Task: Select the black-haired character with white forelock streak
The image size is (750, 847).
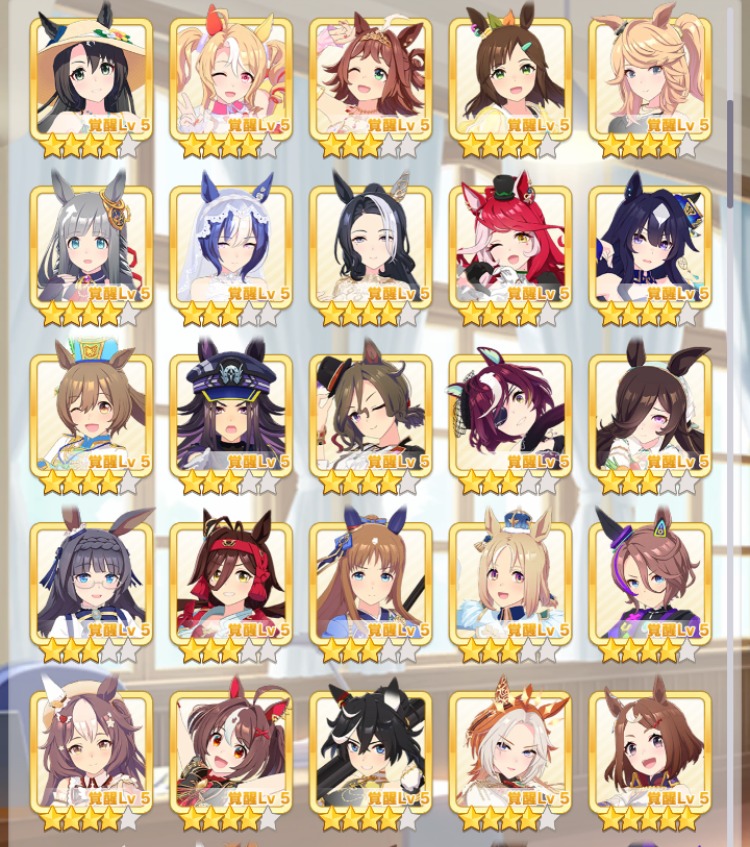Action: (371, 246)
